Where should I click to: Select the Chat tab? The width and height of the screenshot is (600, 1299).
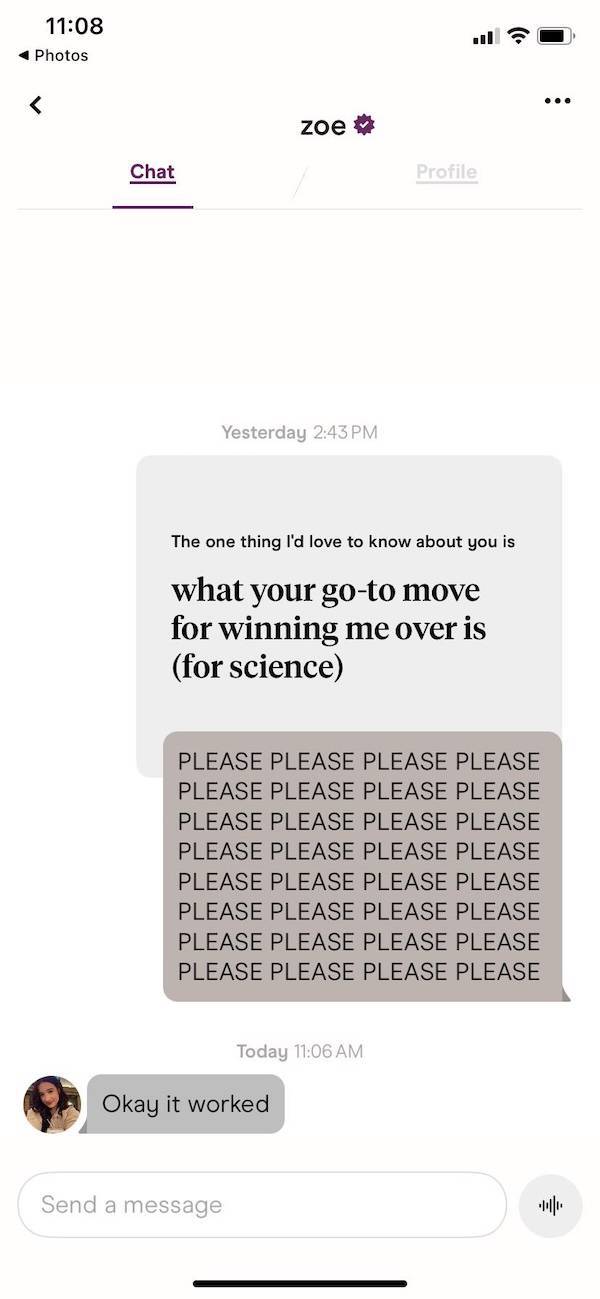click(152, 172)
